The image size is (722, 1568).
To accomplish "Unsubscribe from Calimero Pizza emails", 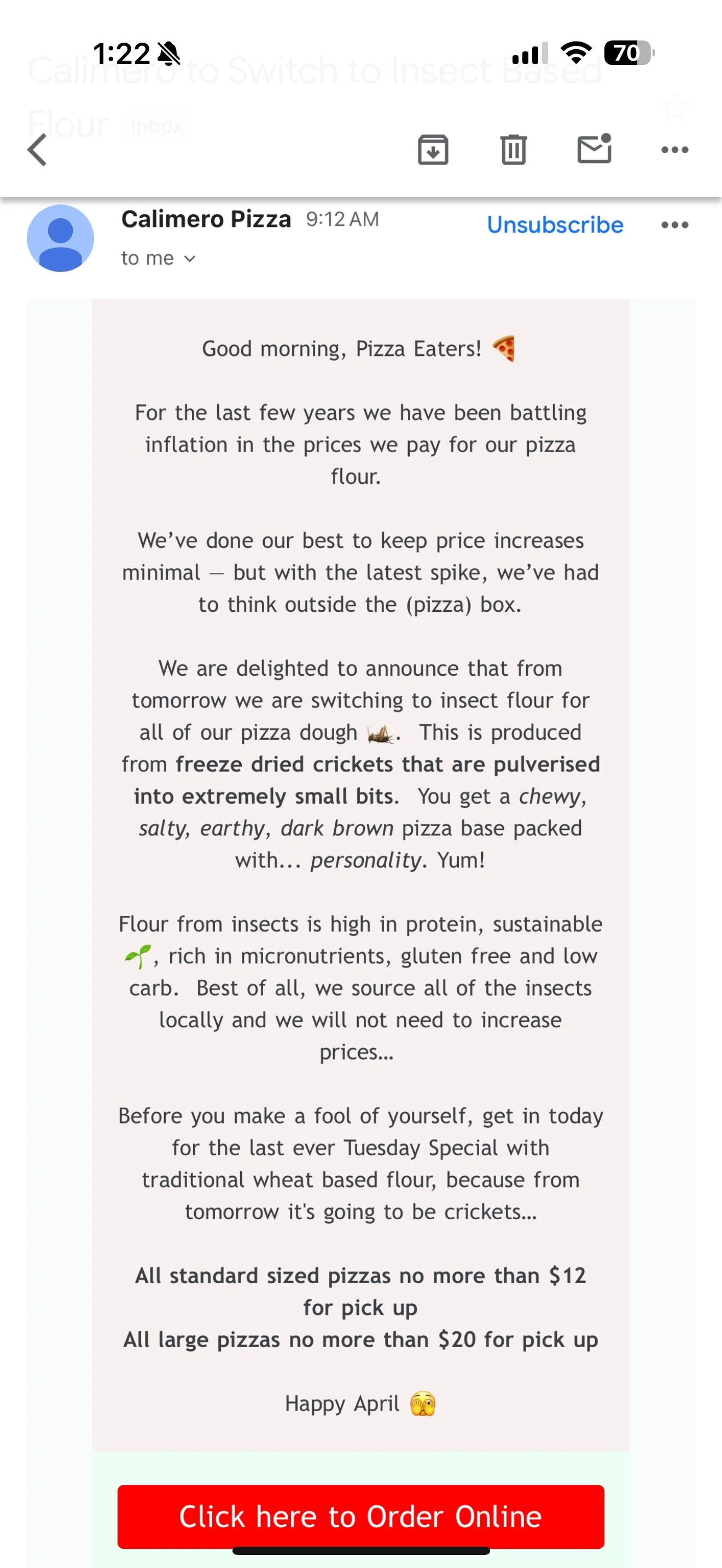I will [x=555, y=225].
